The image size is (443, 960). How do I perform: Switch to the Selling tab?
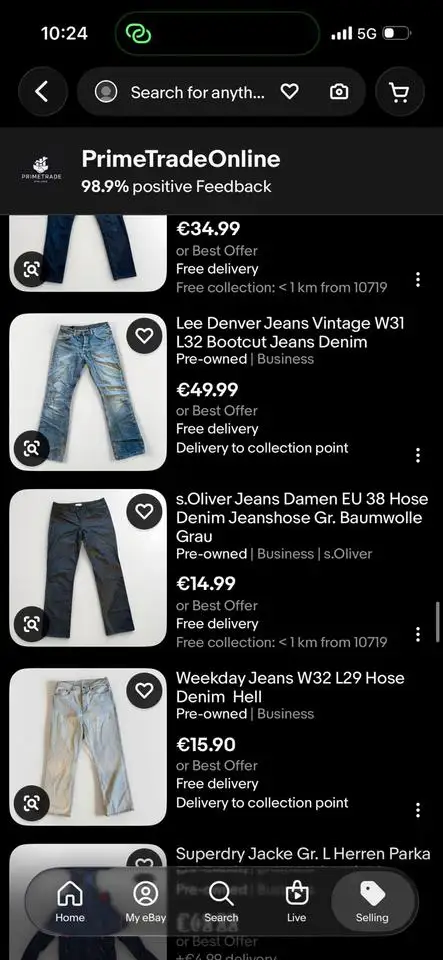372,901
